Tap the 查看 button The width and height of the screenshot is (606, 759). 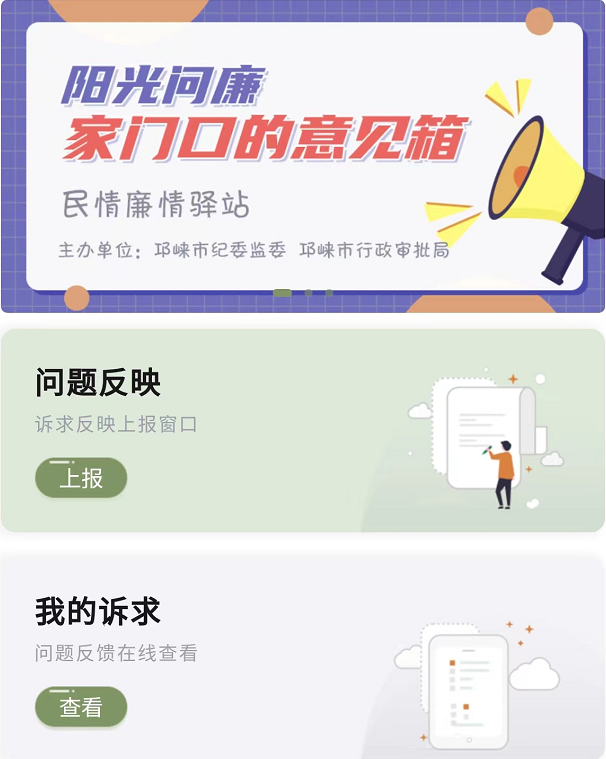81,707
